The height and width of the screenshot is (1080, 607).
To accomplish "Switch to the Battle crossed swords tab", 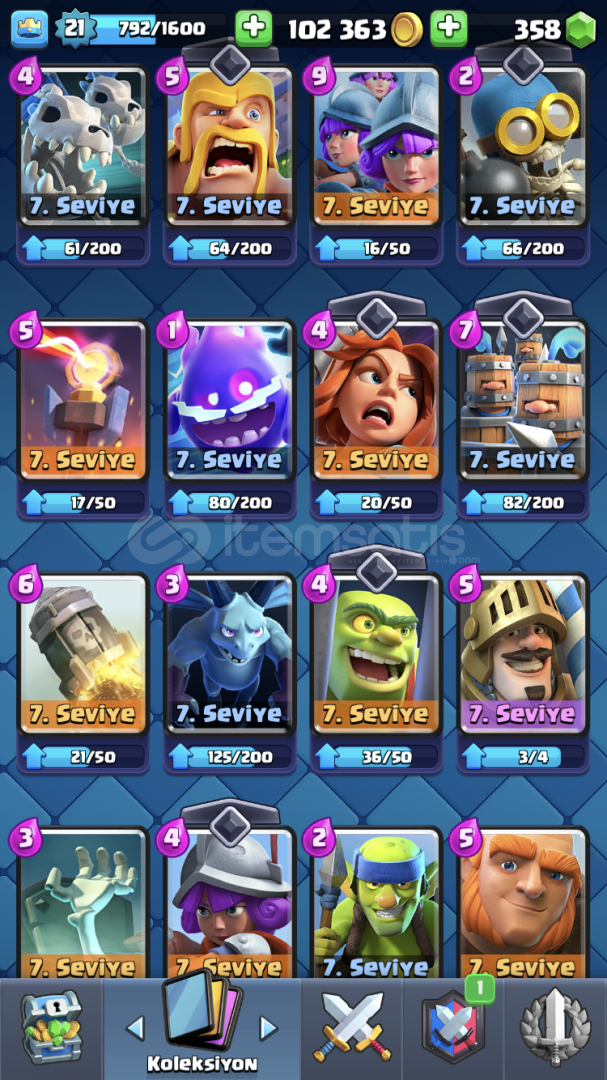I will [351, 1028].
